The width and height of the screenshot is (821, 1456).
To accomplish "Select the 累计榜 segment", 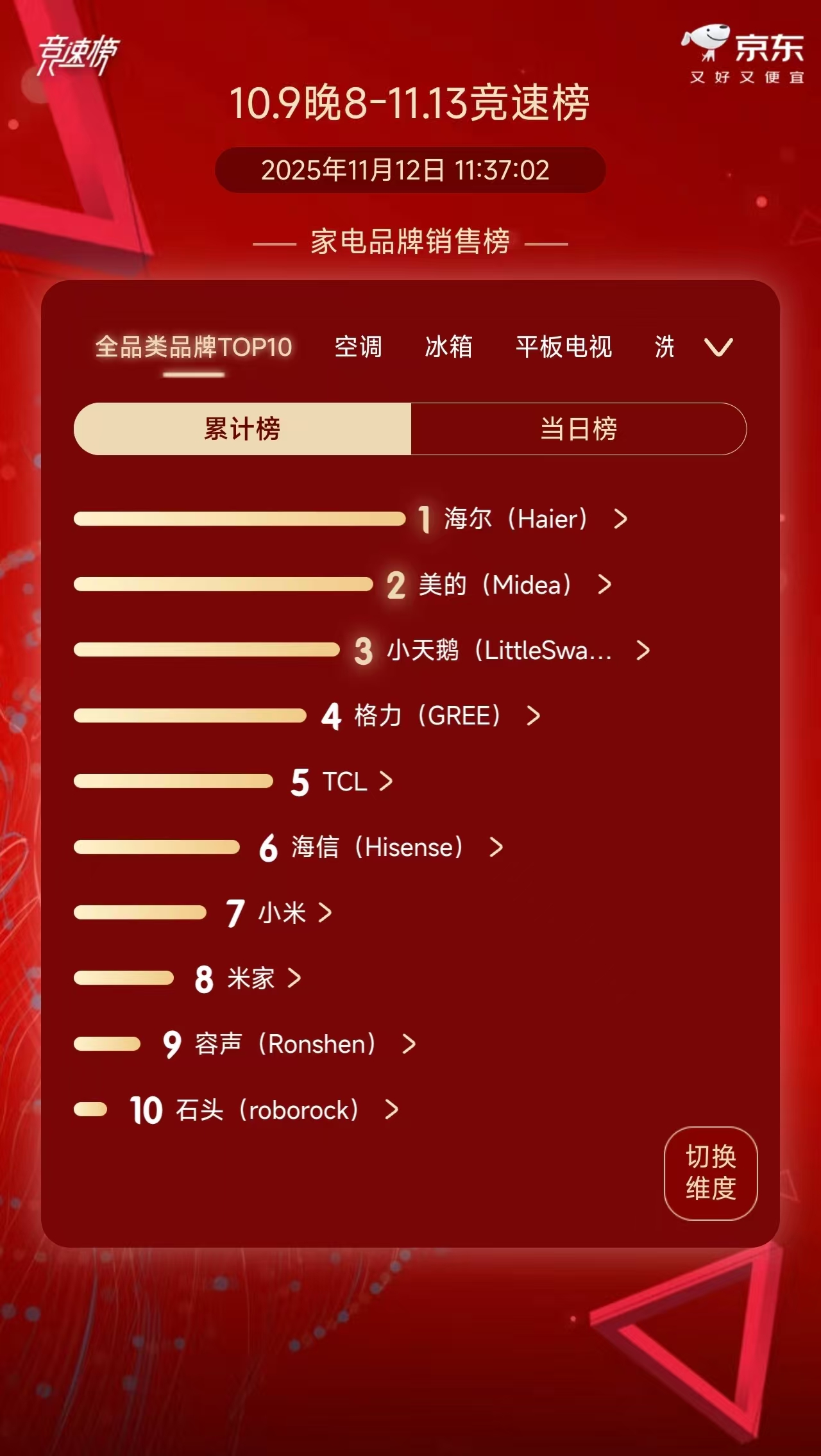I will coord(242,429).
